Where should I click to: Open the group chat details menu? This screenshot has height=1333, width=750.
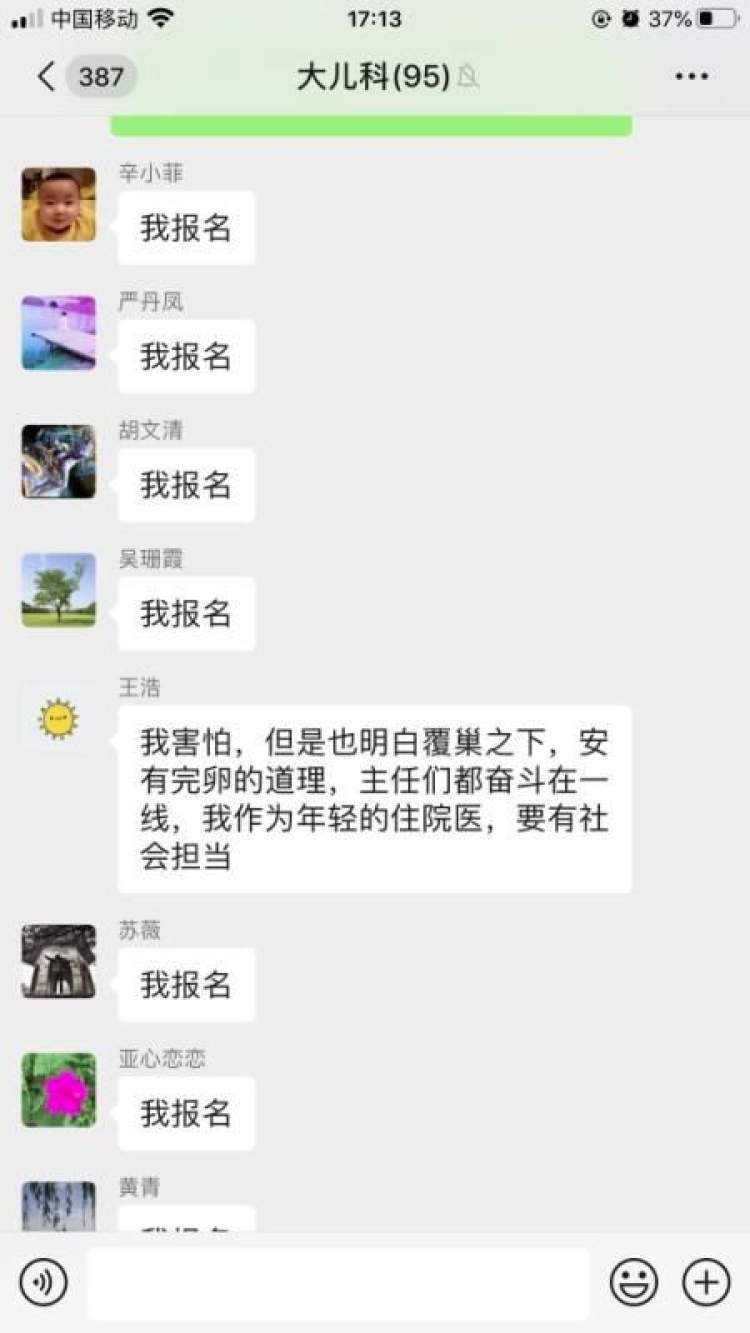click(x=691, y=77)
